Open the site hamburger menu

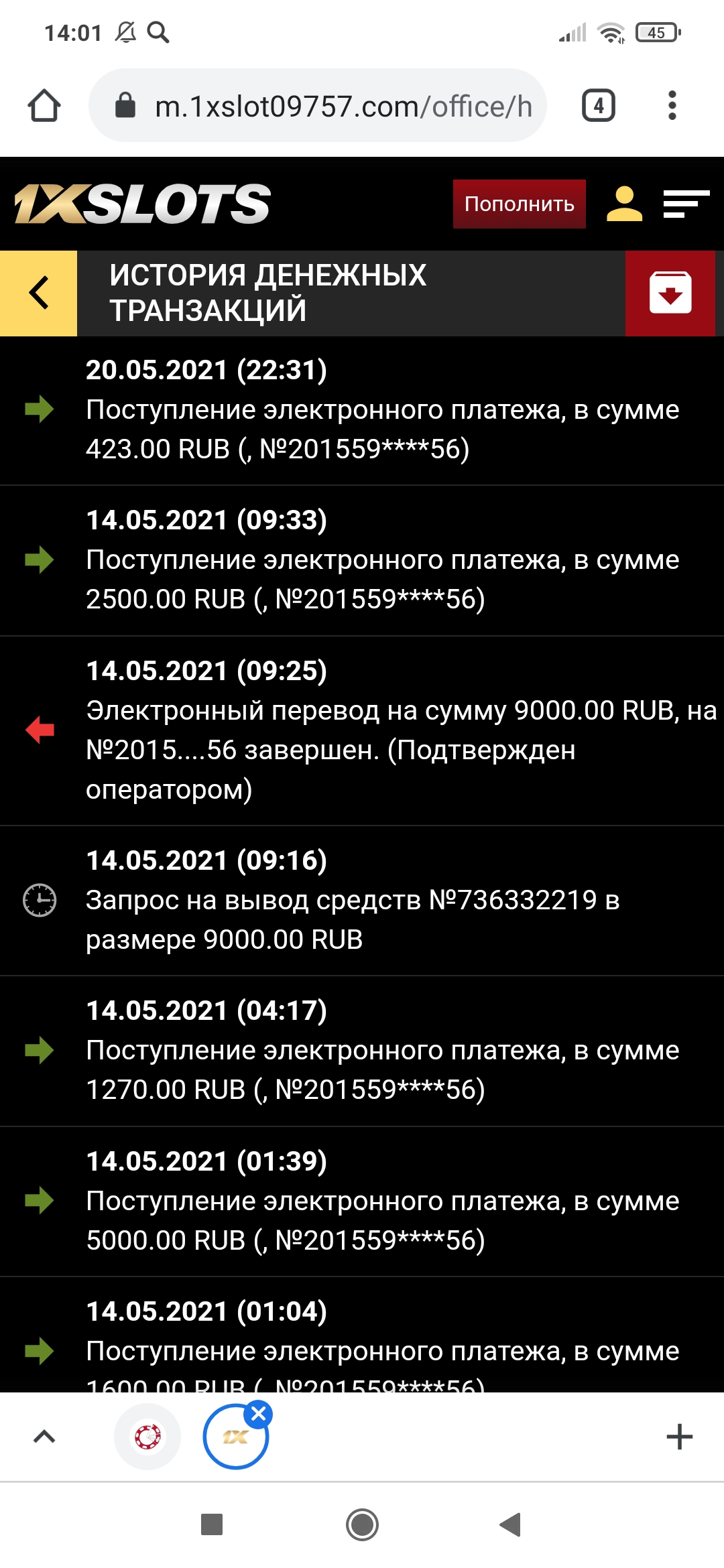(x=686, y=204)
